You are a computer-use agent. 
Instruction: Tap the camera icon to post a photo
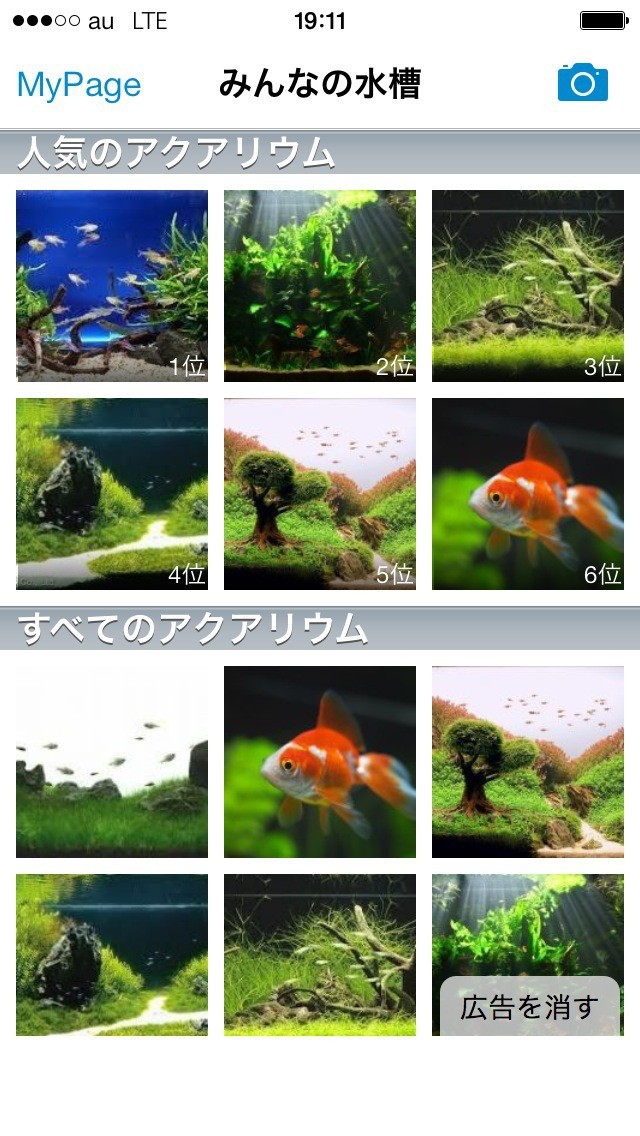(582, 83)
